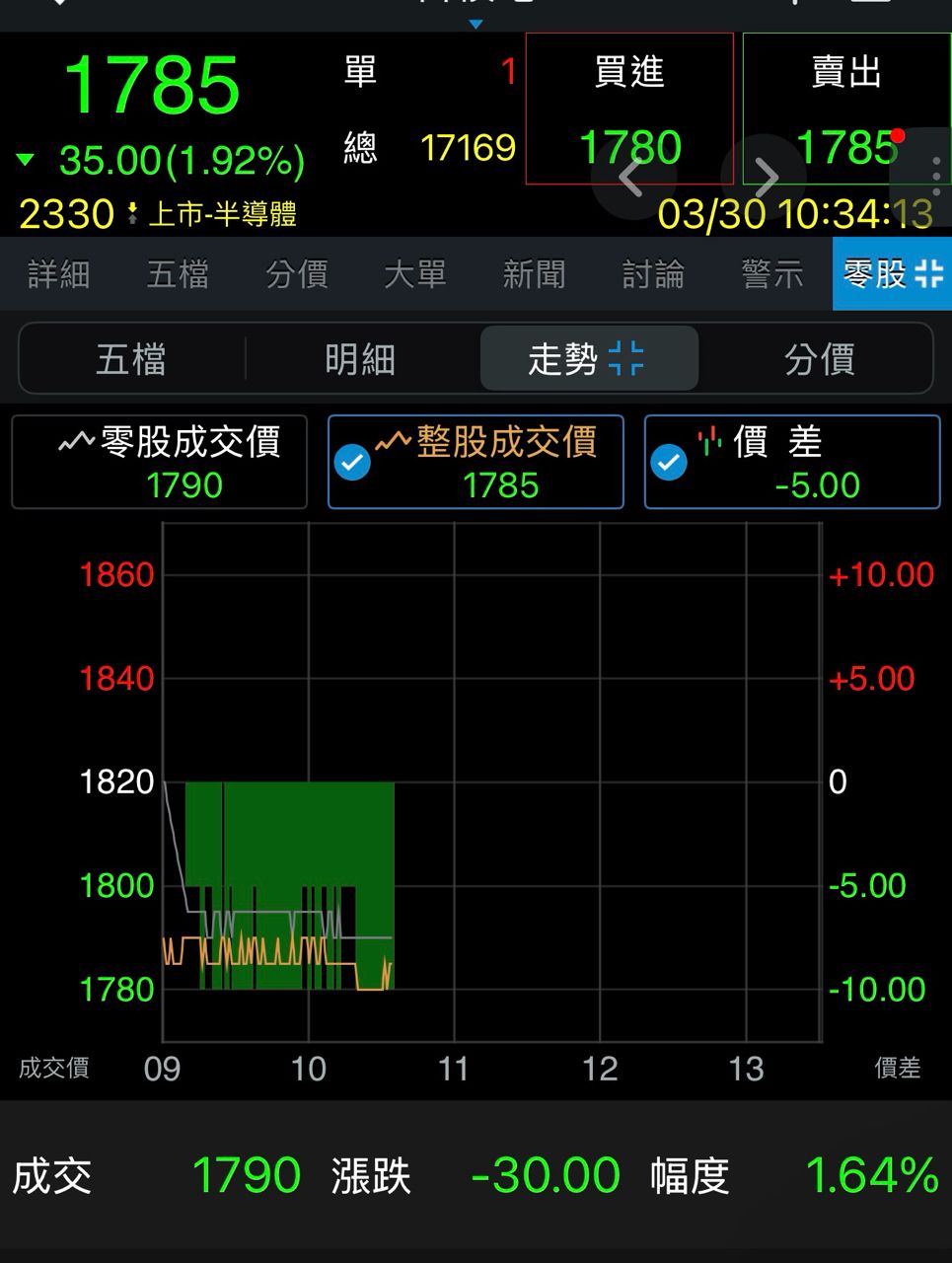This screenshot has width=952, height=1263.
Task: Go to the previous stock arrow
Action: pyautogui.click(x=632, y=178)
